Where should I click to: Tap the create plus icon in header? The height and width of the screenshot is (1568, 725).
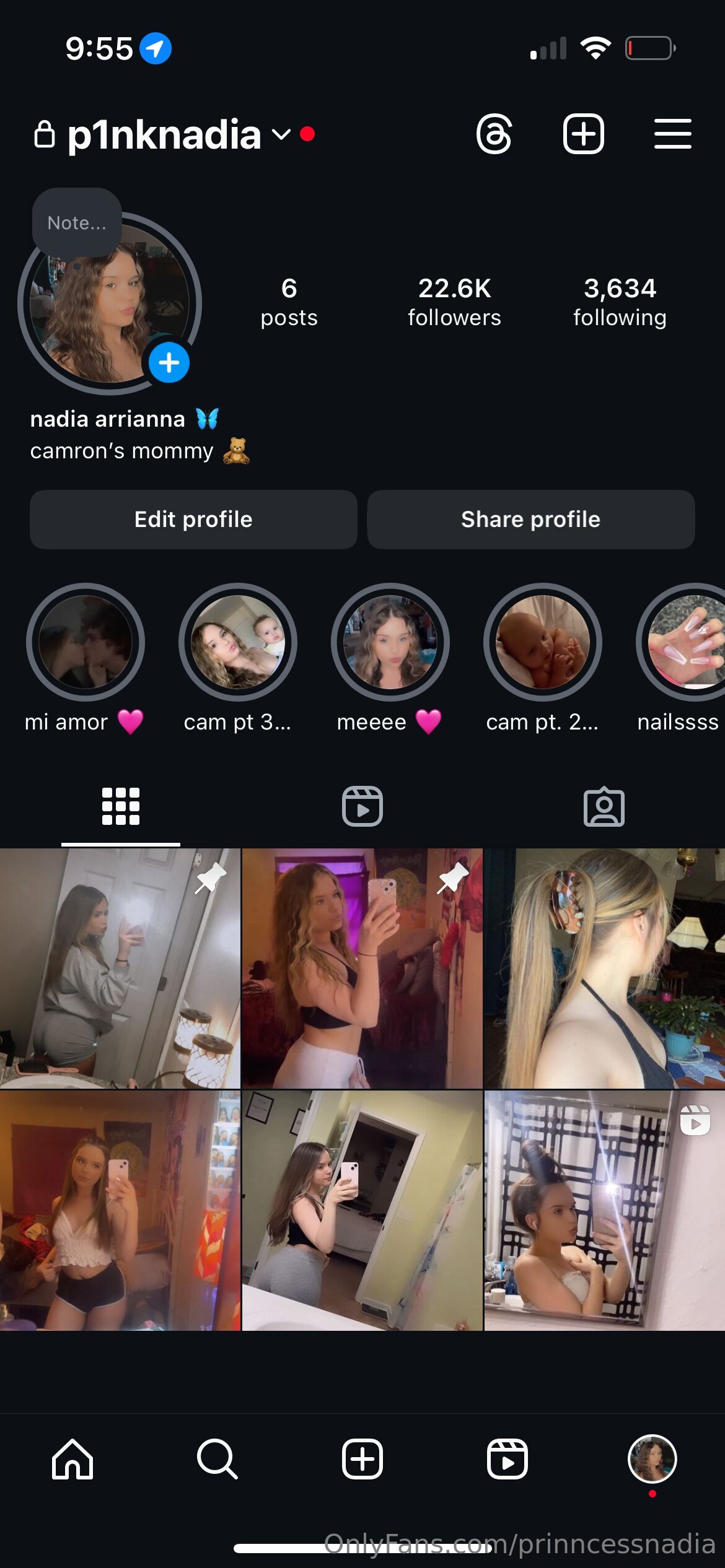583,134
